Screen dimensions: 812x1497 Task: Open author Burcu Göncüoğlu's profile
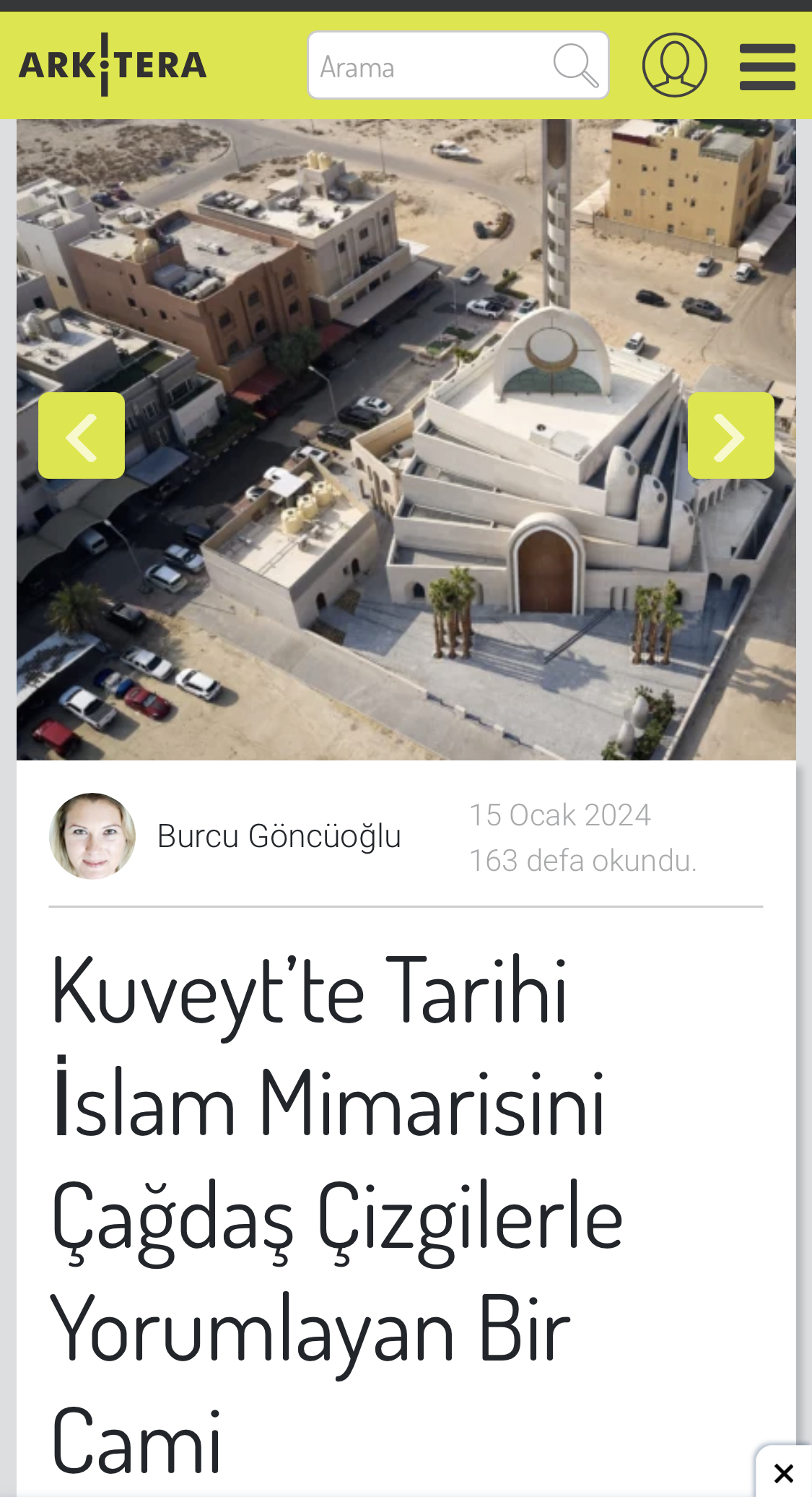click(279, 836)
